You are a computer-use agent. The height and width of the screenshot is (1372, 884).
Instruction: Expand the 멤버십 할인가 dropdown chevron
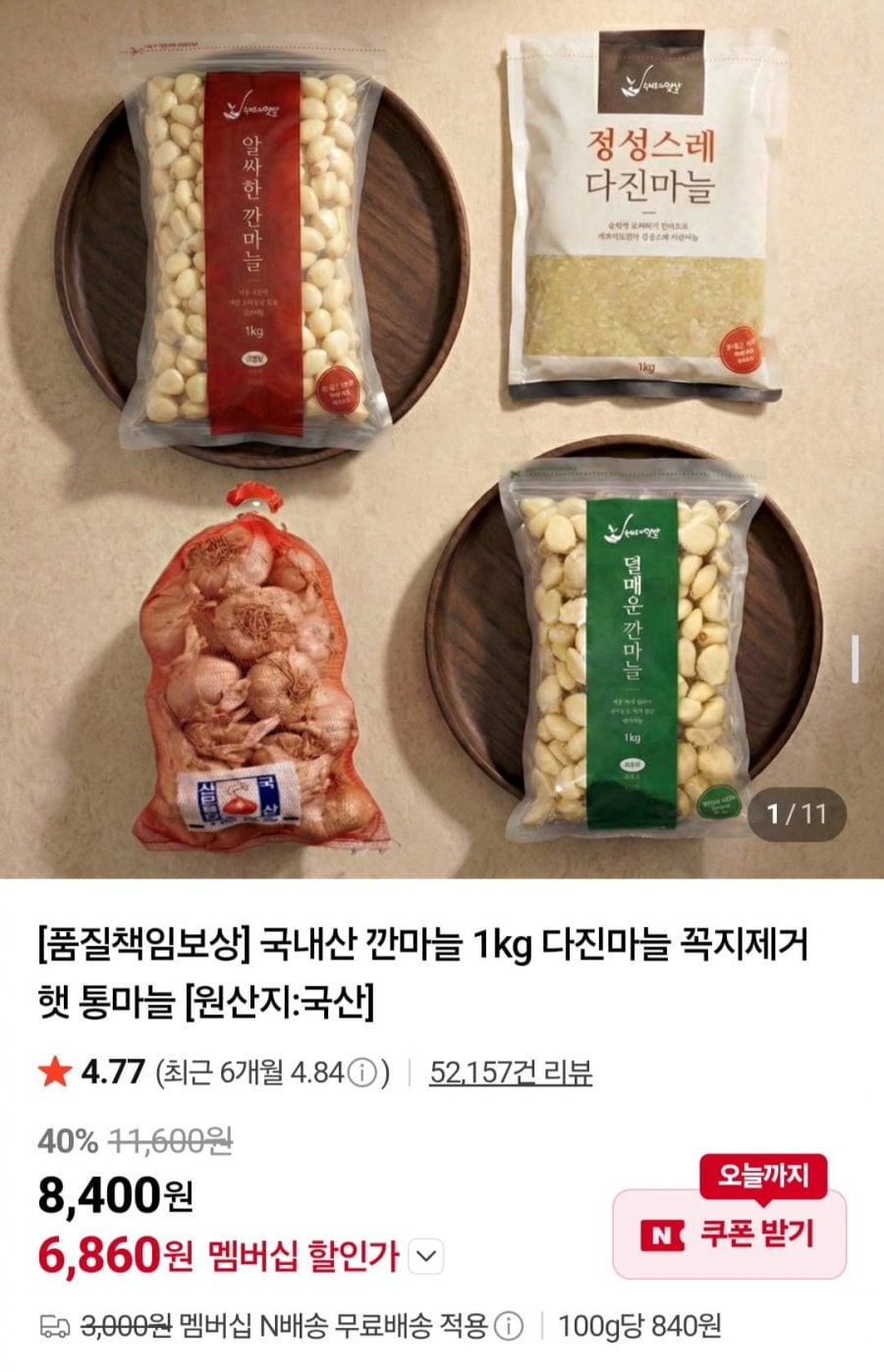424,1256
